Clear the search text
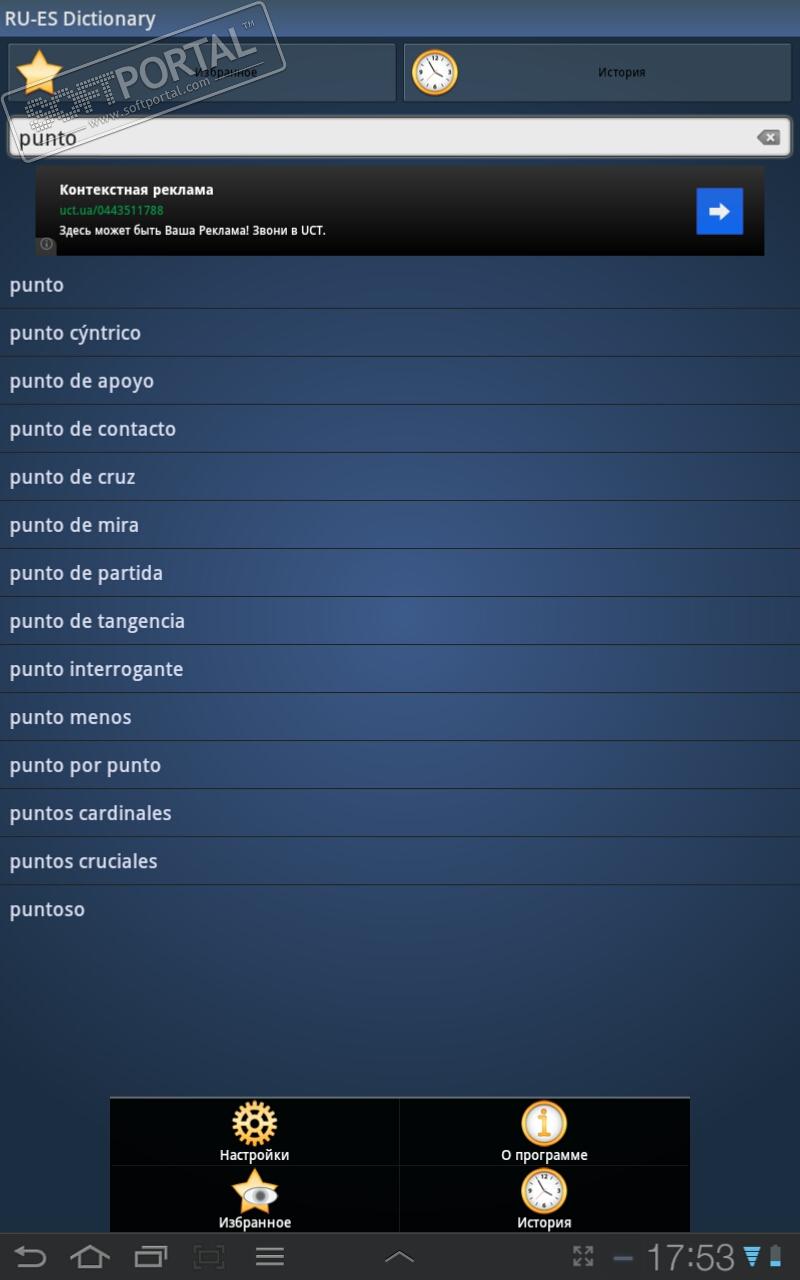This screenshot has width=800, height=1280. point(768,138)
